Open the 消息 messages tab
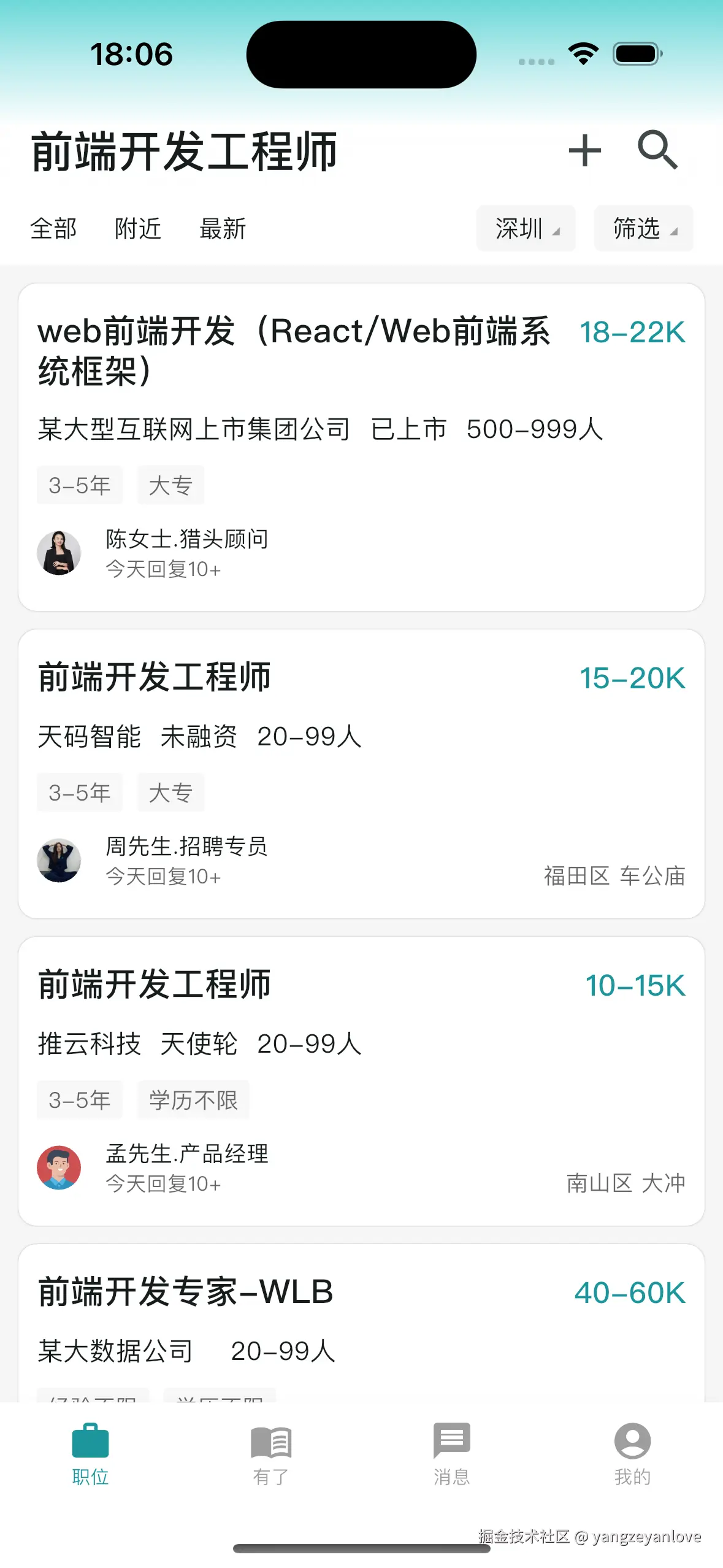Image resolution: width=723 pixels, height=1568 pixels. click(x=451, y=1454)
